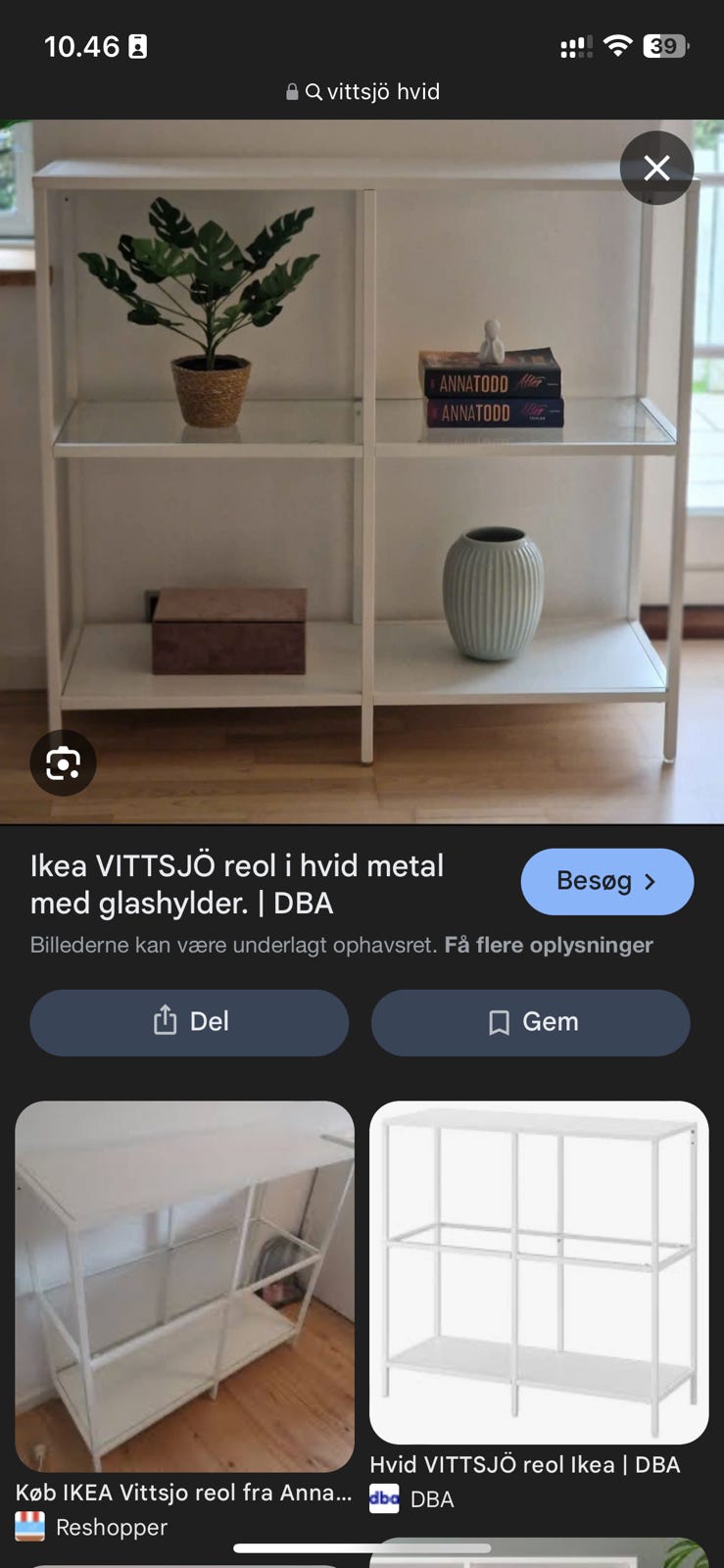
Task: Tap the bookmark icon inside Gem button
Action: [498, 1021]
